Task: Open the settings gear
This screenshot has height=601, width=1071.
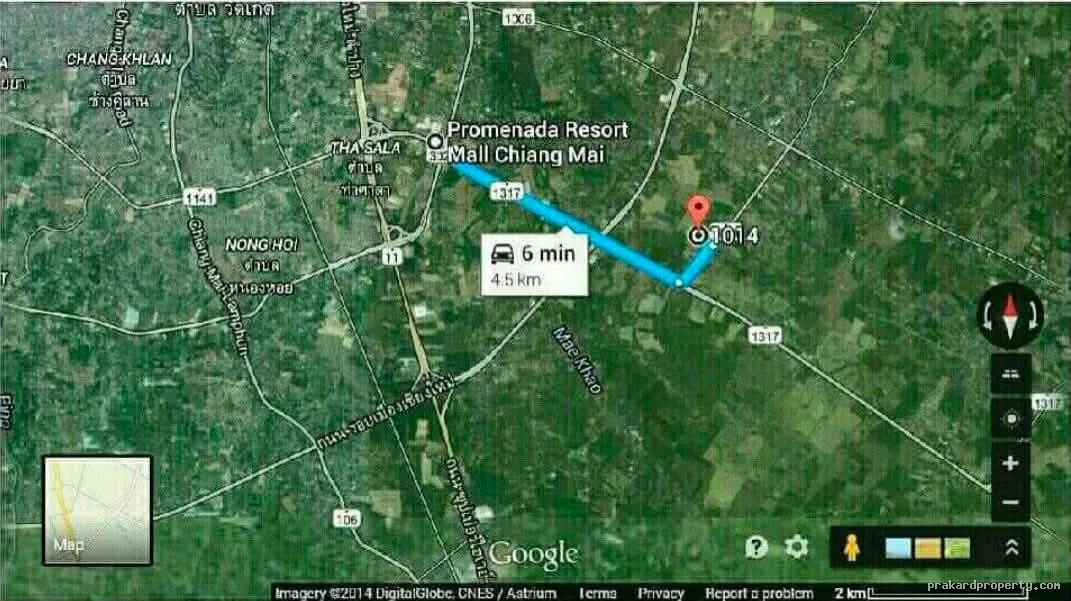Action: point(796,547)
